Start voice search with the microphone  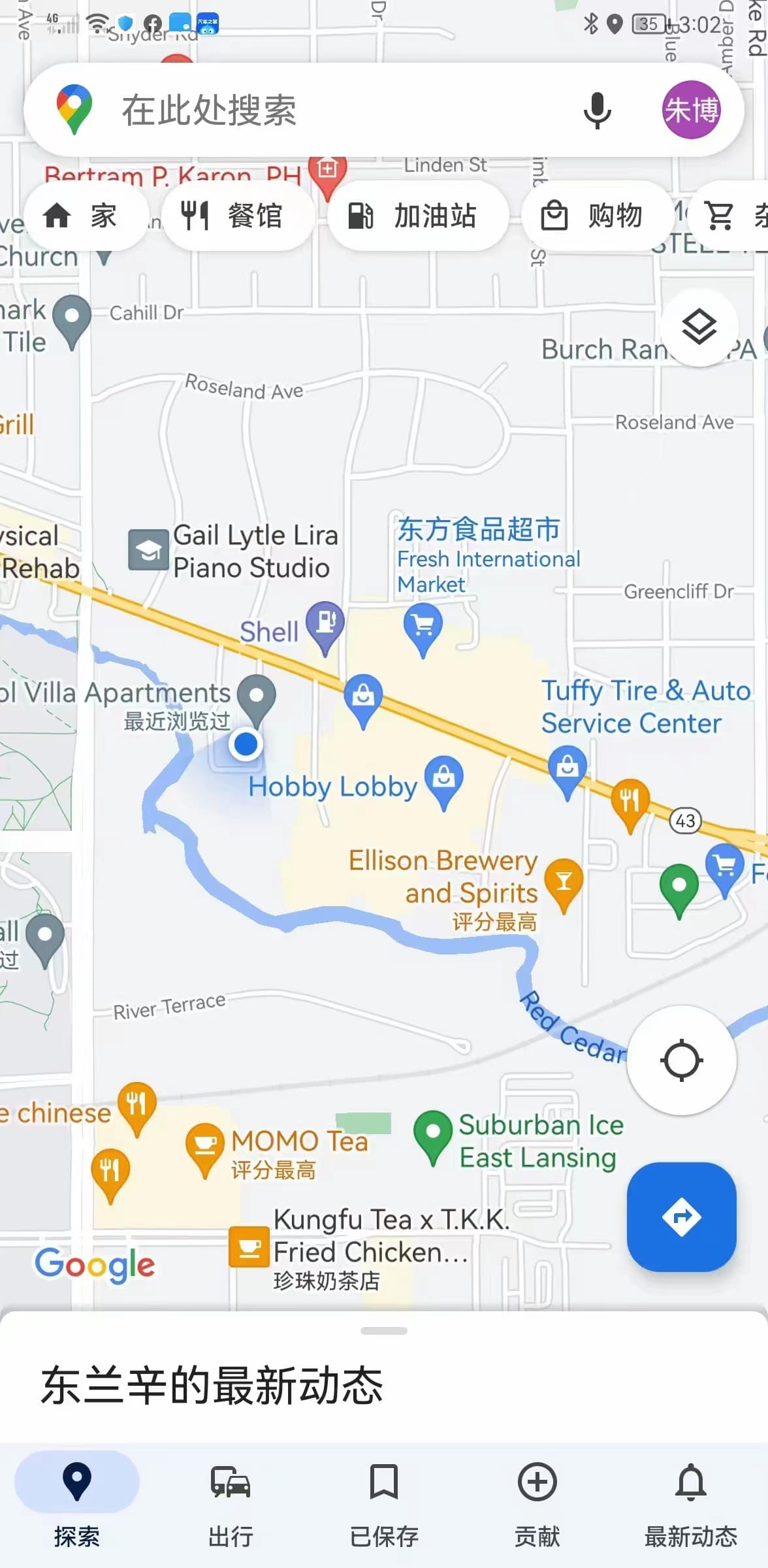tap(597, 110)
